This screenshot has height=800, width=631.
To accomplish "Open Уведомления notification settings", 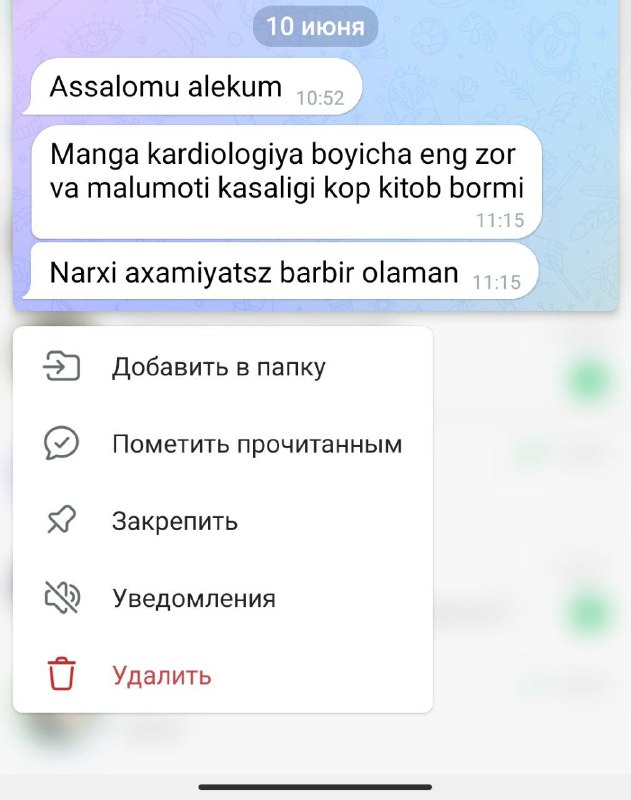I will point(193,599).
